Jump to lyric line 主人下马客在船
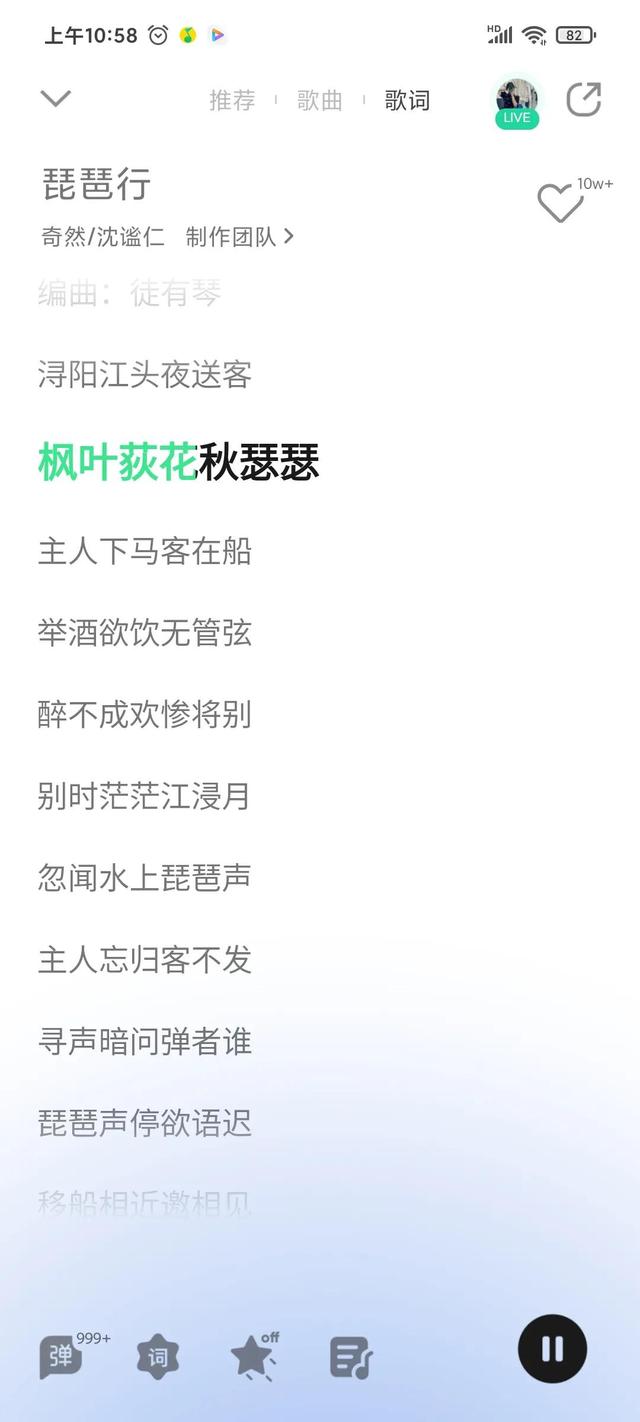This screenshot has height=1422, width=640. coord(145,551)
